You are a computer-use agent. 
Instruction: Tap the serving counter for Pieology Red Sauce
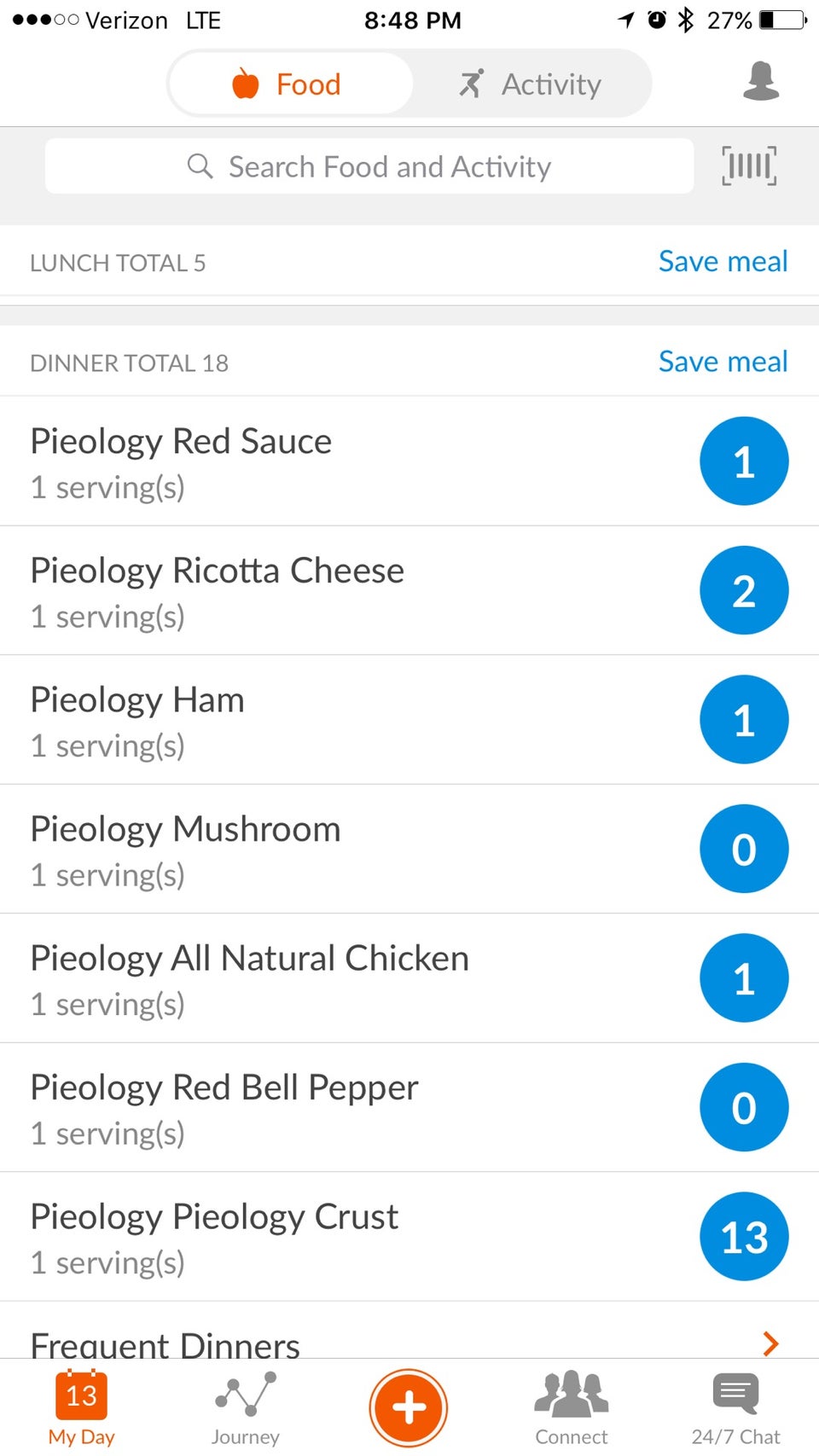click(x=743, y=461)
